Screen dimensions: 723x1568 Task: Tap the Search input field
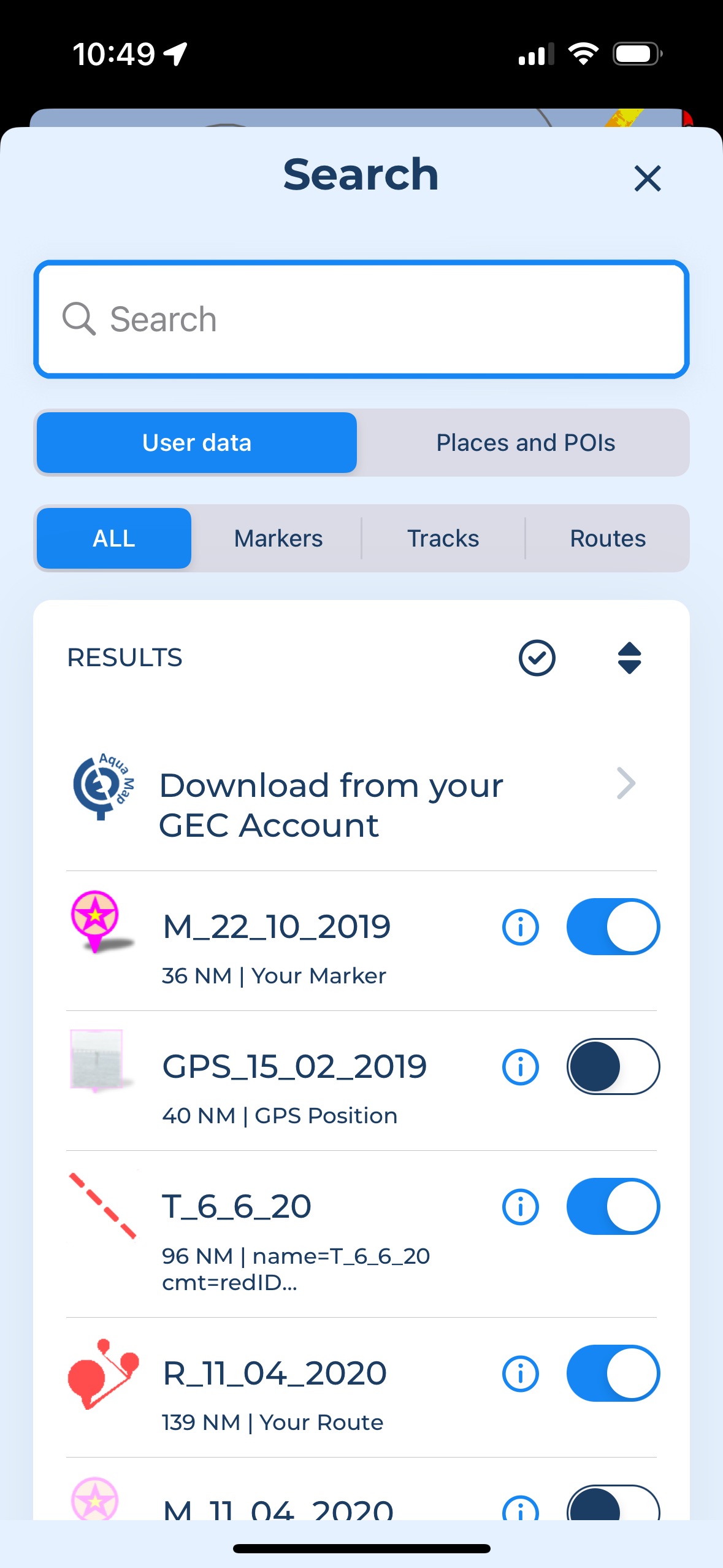tap(362, 319)
